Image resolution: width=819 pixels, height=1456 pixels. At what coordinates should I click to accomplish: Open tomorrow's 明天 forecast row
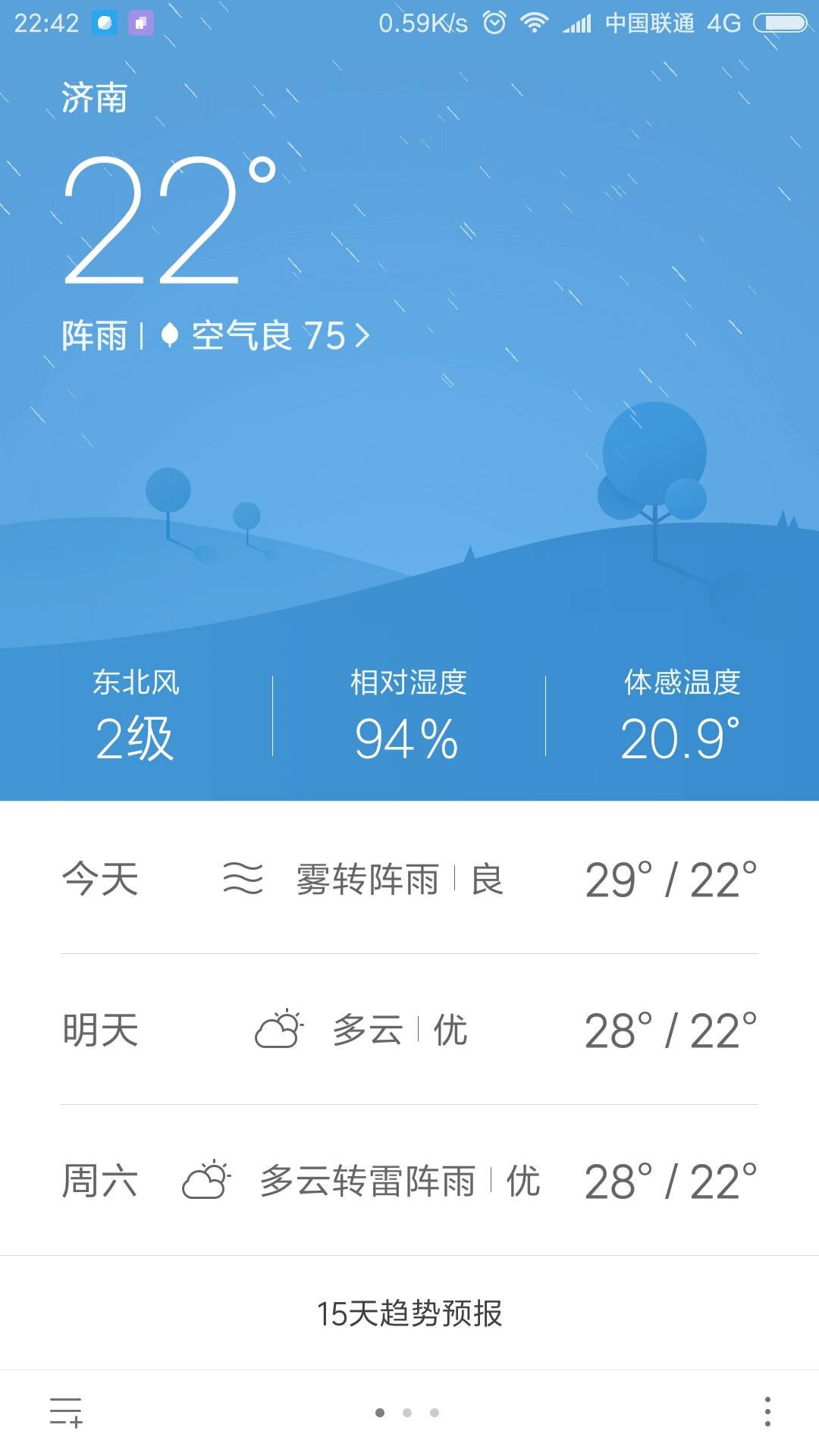409,1030
